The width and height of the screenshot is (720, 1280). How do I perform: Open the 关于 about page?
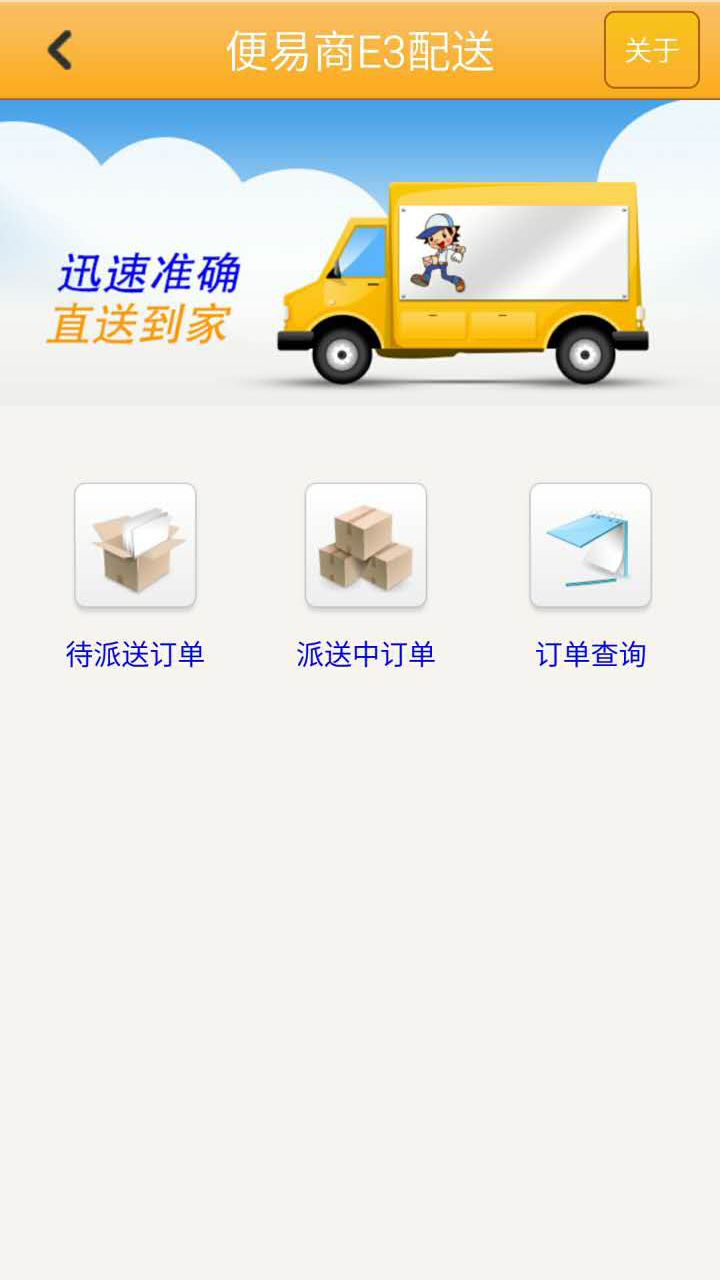tap(652, 50)
